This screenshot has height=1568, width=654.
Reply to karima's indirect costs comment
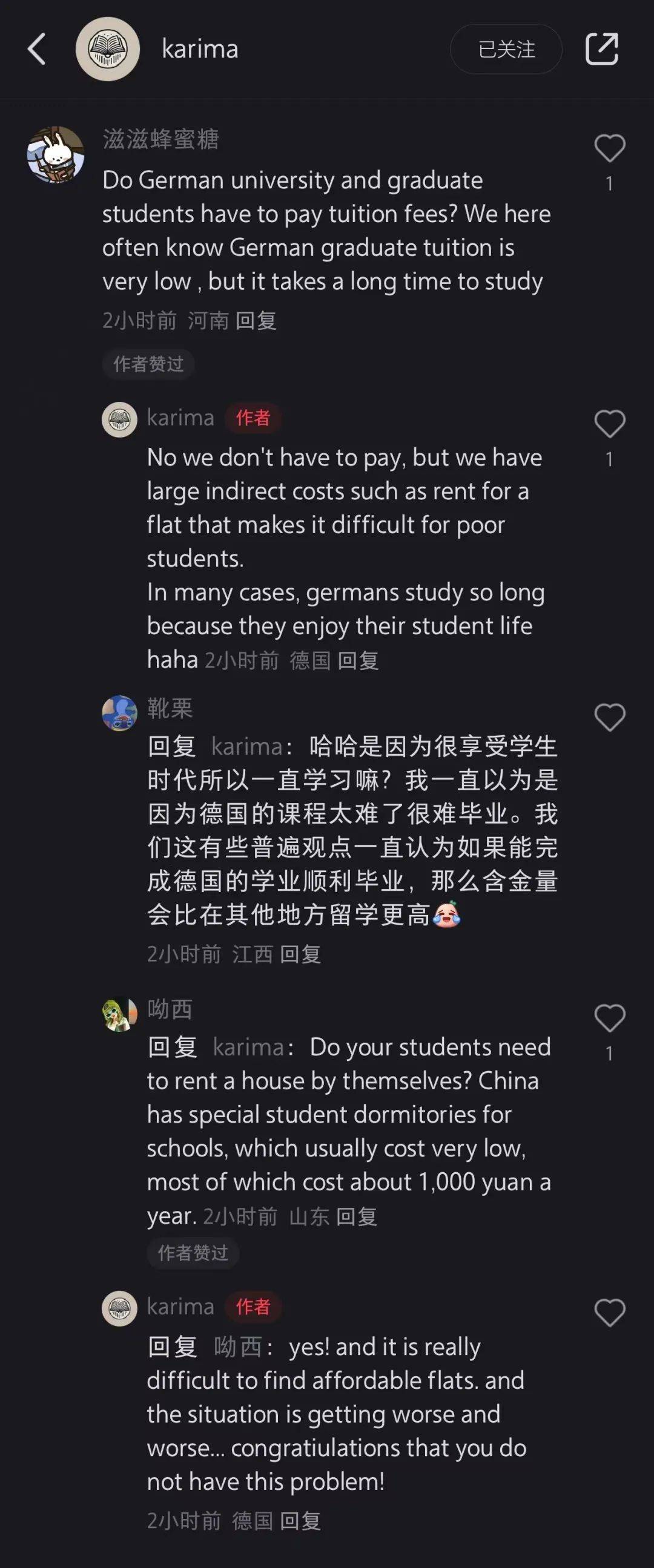click(358, 660)
